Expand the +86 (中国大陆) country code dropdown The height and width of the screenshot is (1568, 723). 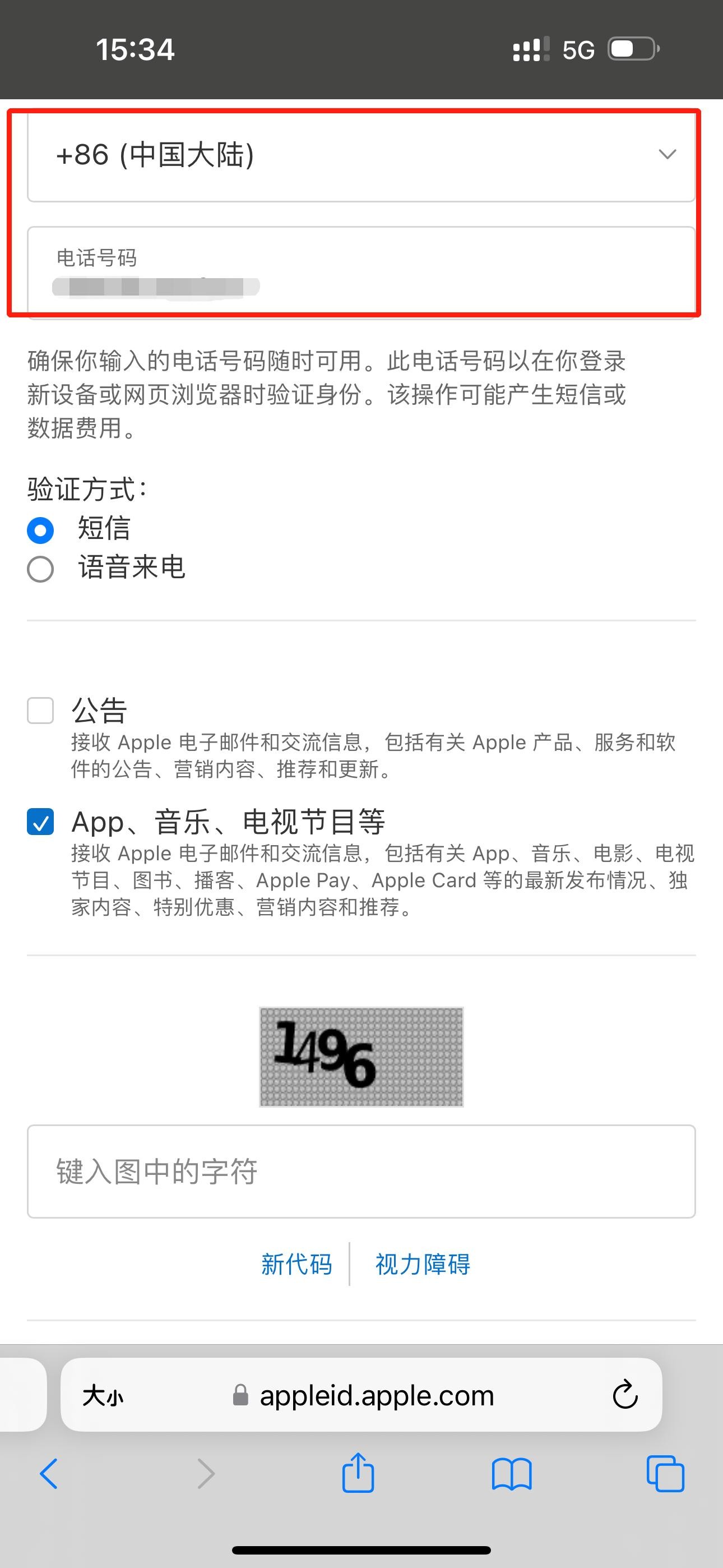361,155
